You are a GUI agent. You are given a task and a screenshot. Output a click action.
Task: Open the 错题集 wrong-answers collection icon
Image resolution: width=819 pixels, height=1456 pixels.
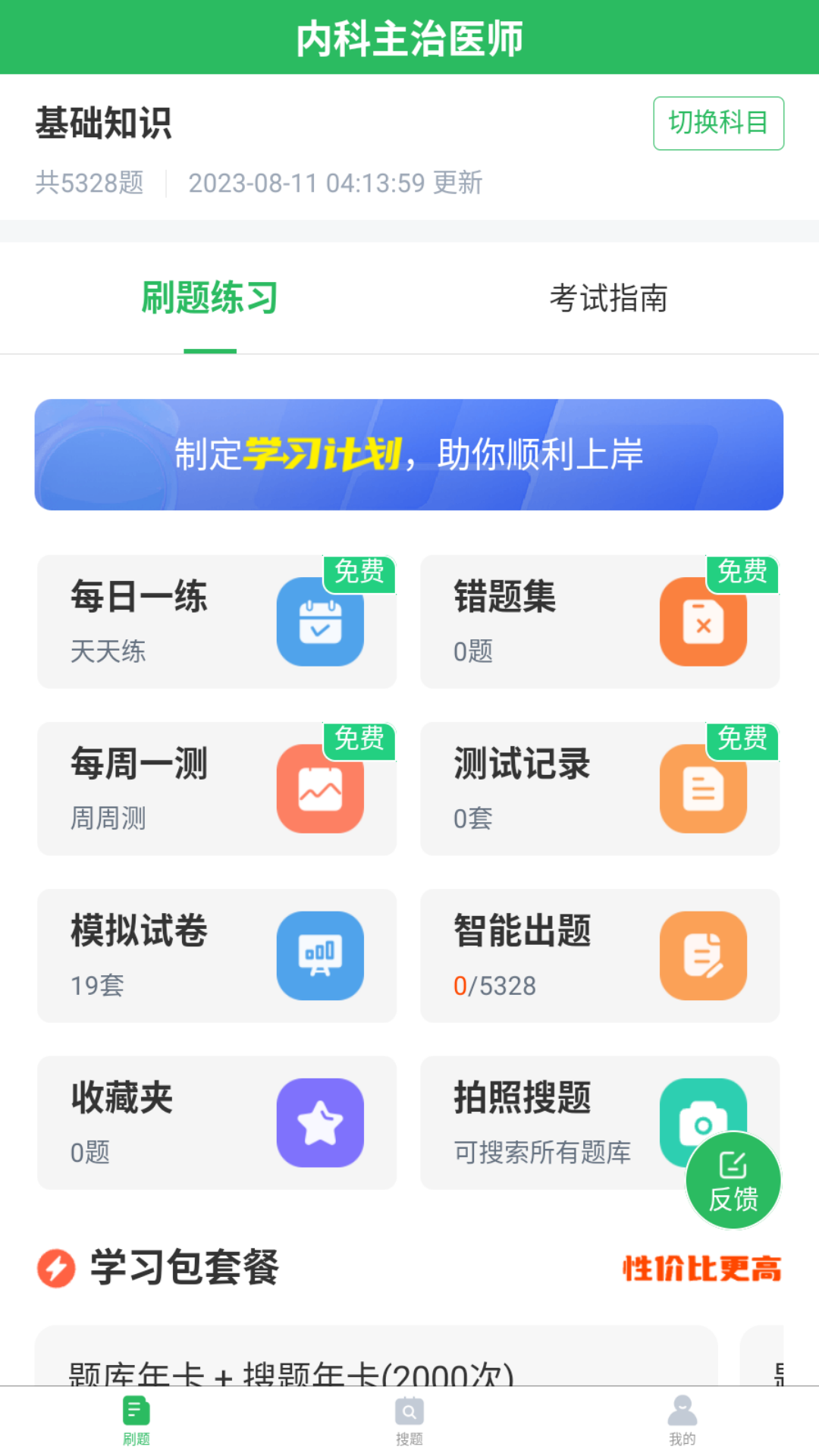click(x=703, y=622)
